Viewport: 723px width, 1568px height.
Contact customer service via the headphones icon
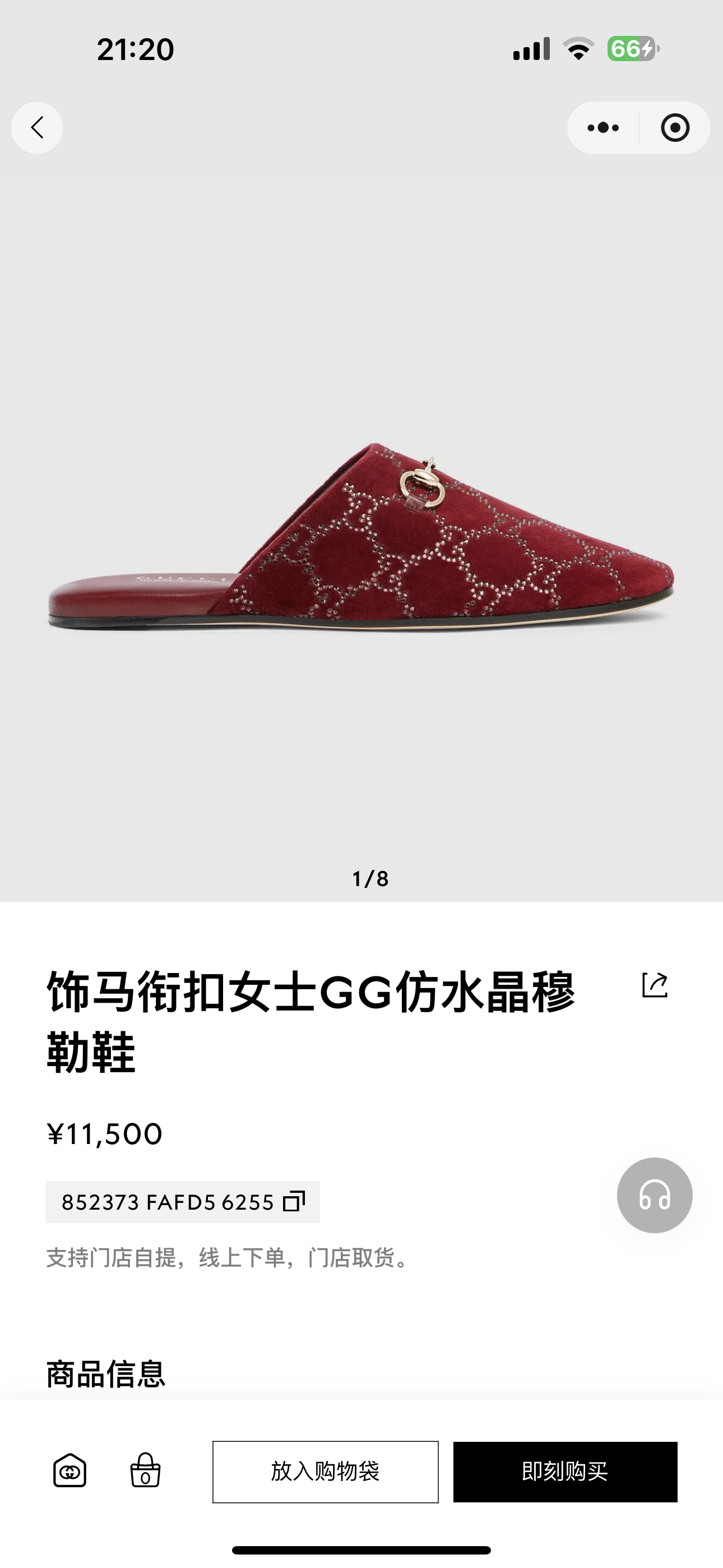[655, 1195]
